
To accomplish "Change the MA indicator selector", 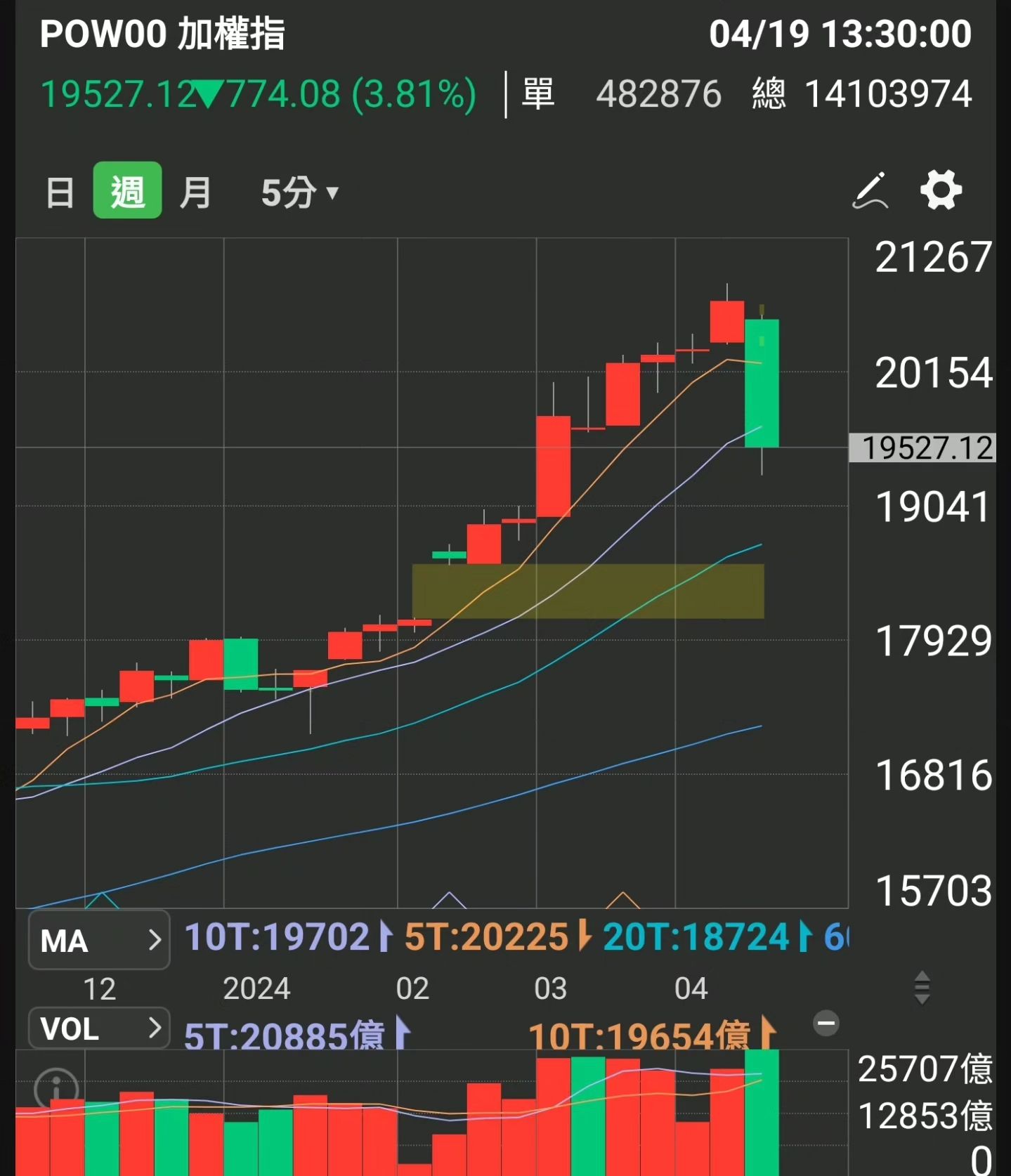I will tap(99, 940).
